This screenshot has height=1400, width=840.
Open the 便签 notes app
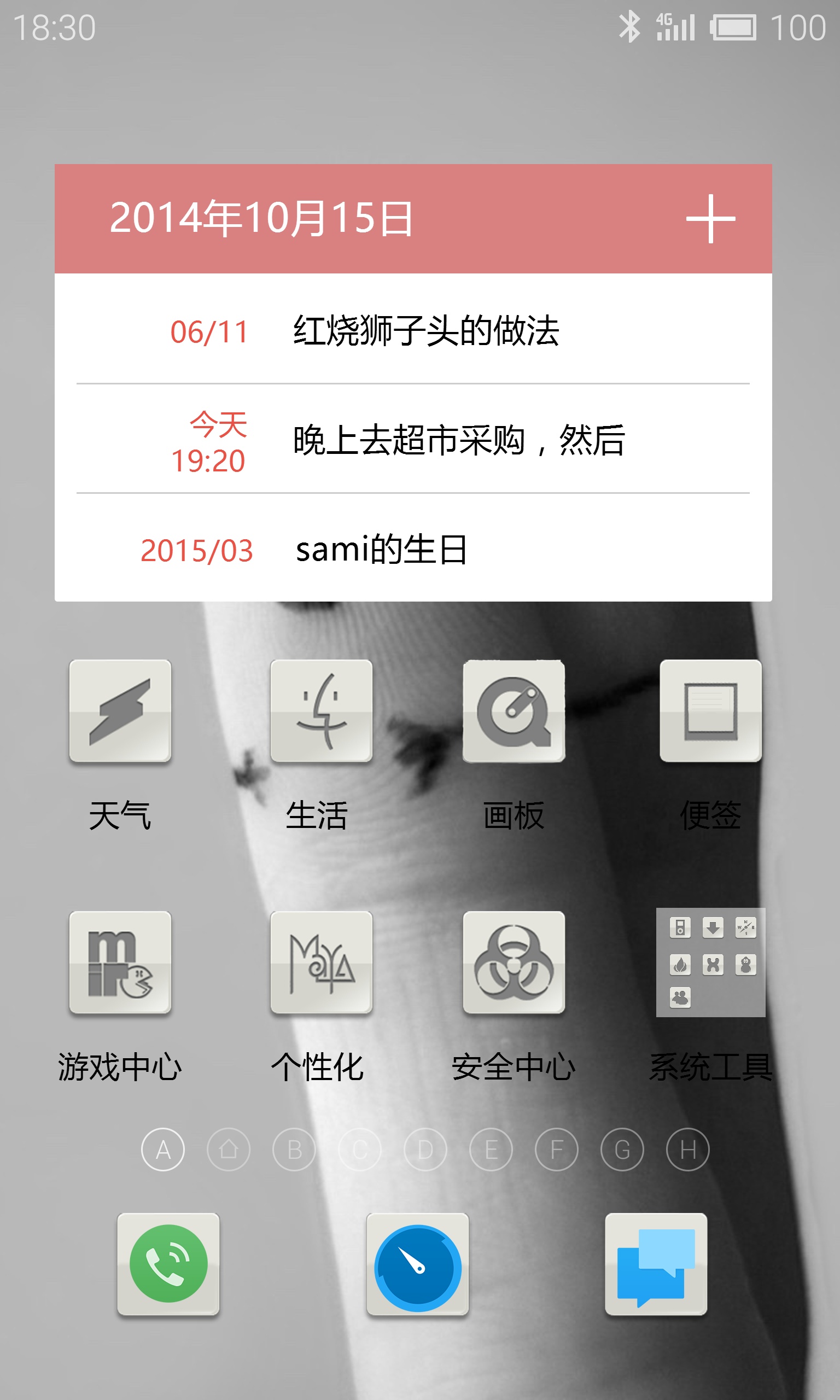(x=710, y=711)
